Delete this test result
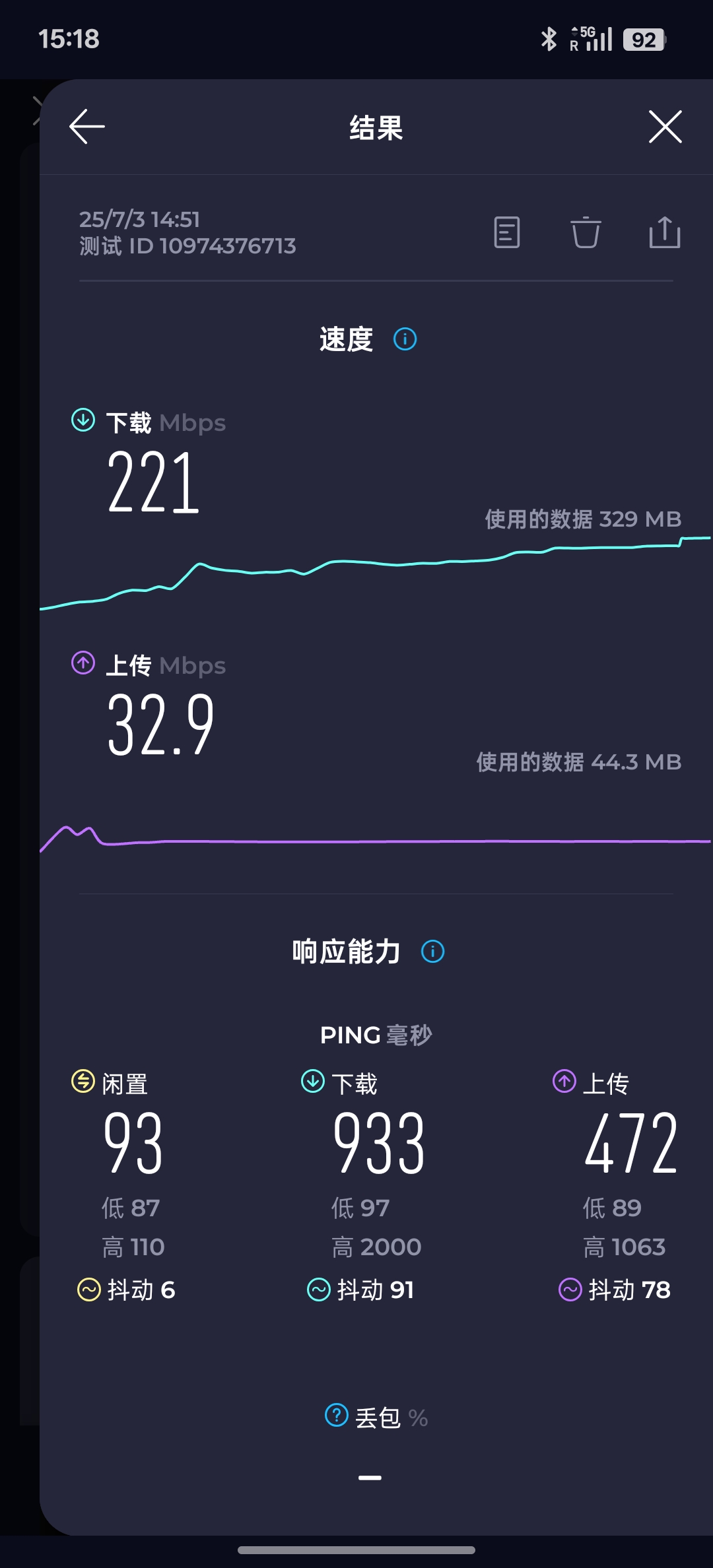The height and width of the screenshot is (1568, 713). 586,232
